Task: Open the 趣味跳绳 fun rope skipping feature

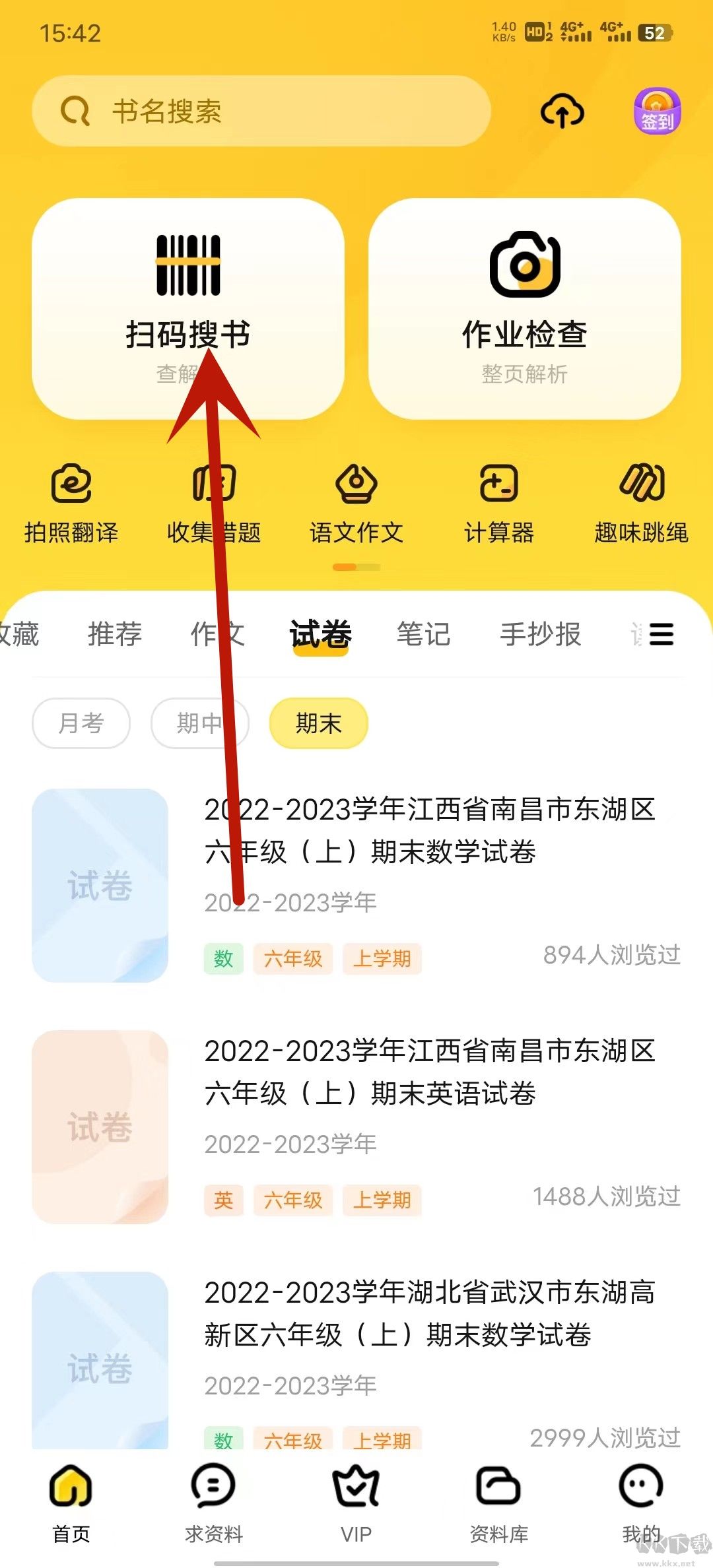Action: (640, 505)
